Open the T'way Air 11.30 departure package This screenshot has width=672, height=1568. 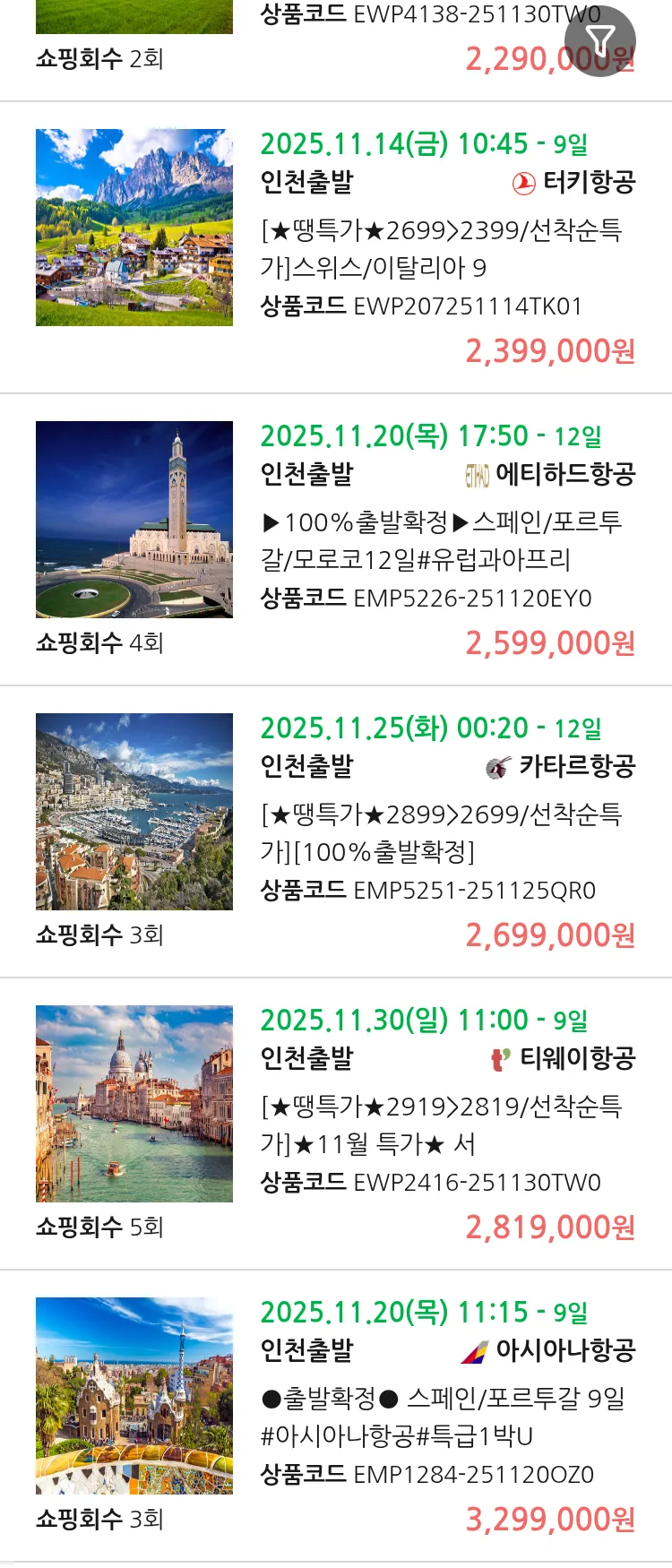439,1125
